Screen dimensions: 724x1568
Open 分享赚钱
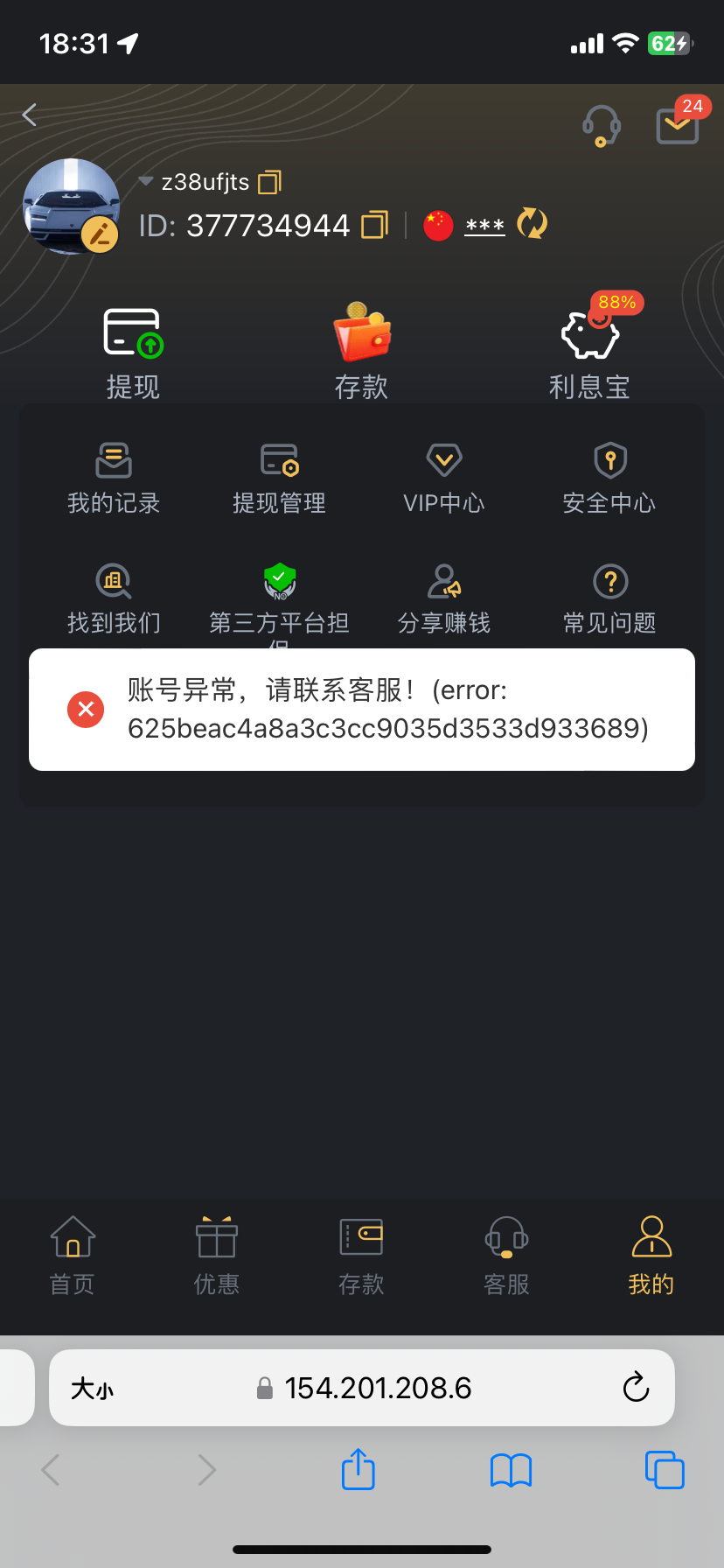[x=443, y=598]
